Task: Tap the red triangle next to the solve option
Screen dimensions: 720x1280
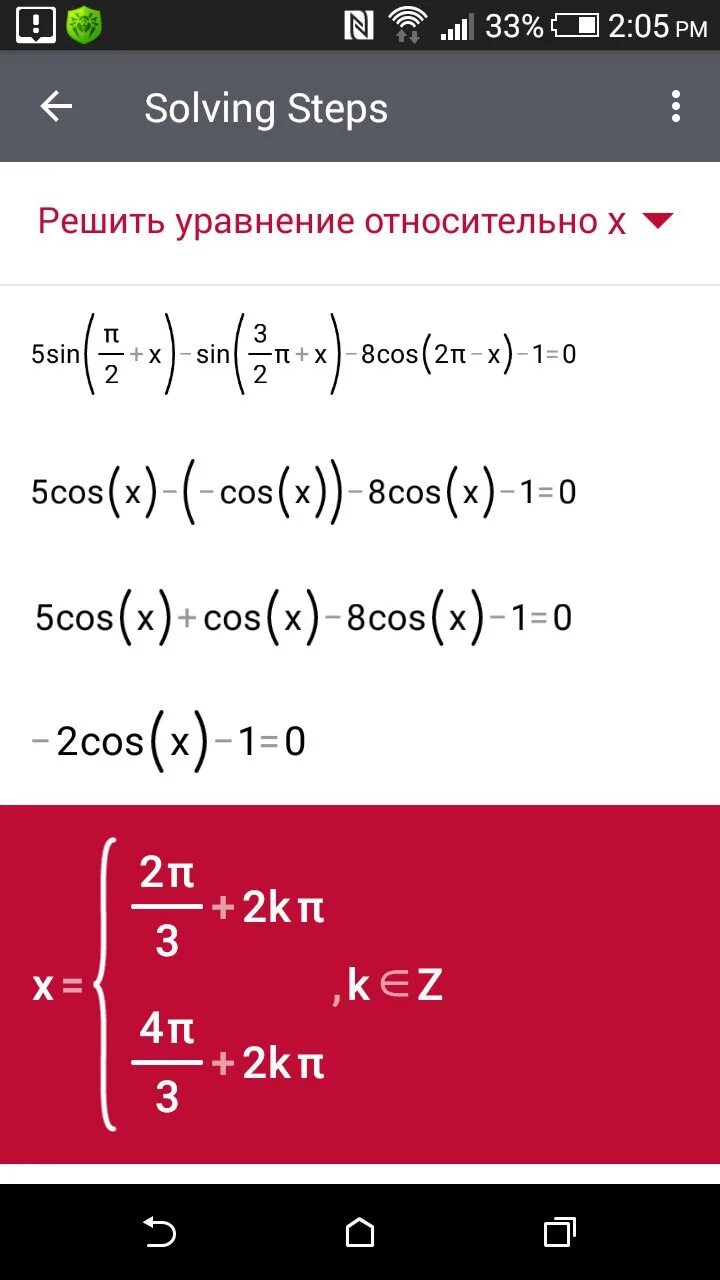Action: click(x=657, y=222)
